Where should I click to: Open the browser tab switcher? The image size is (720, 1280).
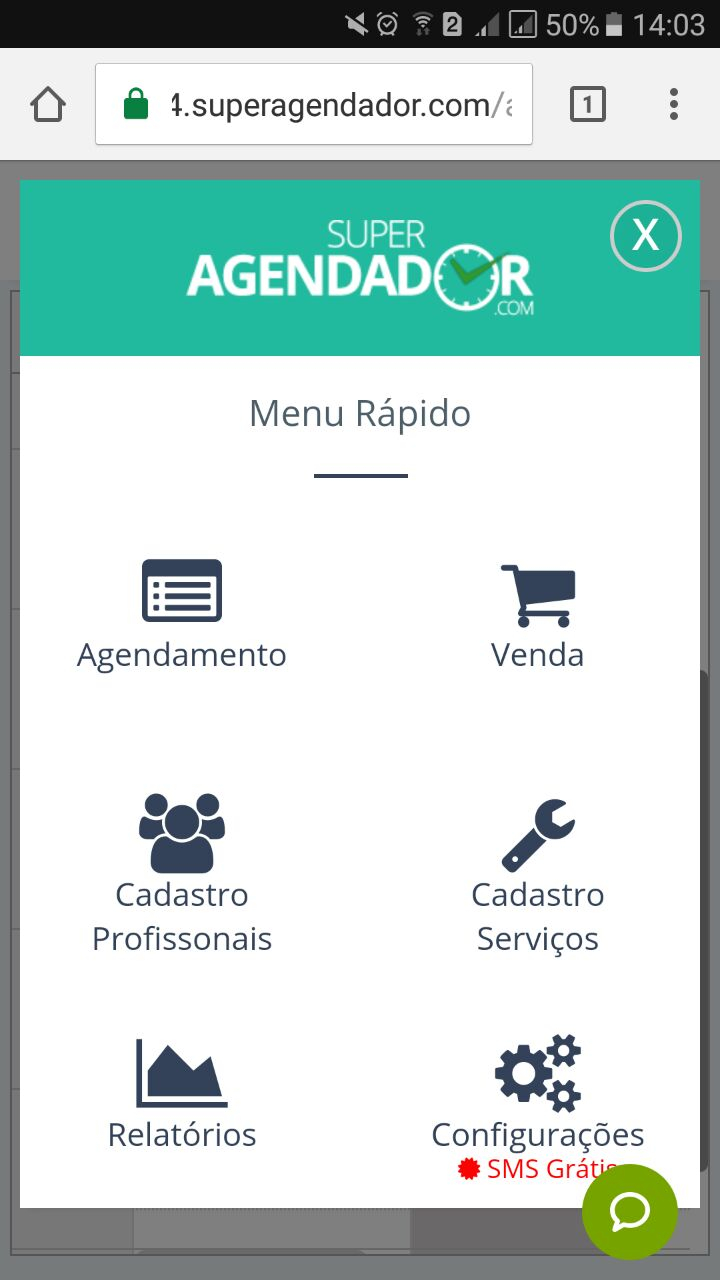click(588, 102)
